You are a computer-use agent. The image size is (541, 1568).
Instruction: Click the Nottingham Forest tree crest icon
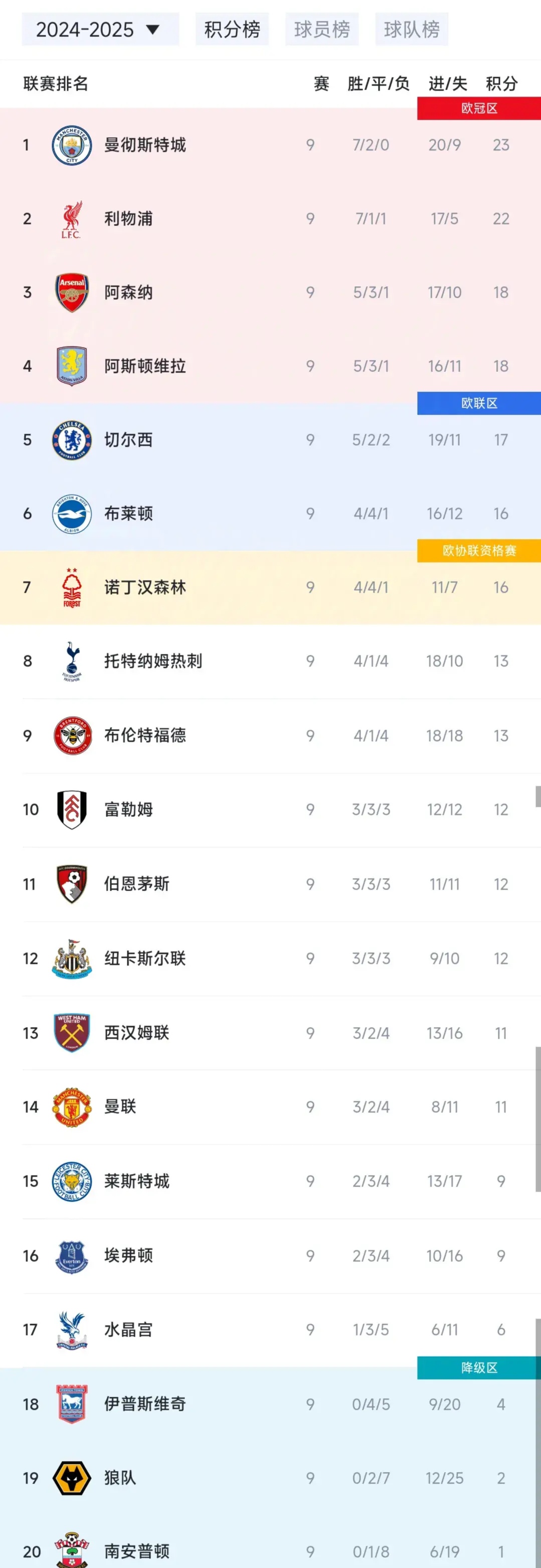71,587
